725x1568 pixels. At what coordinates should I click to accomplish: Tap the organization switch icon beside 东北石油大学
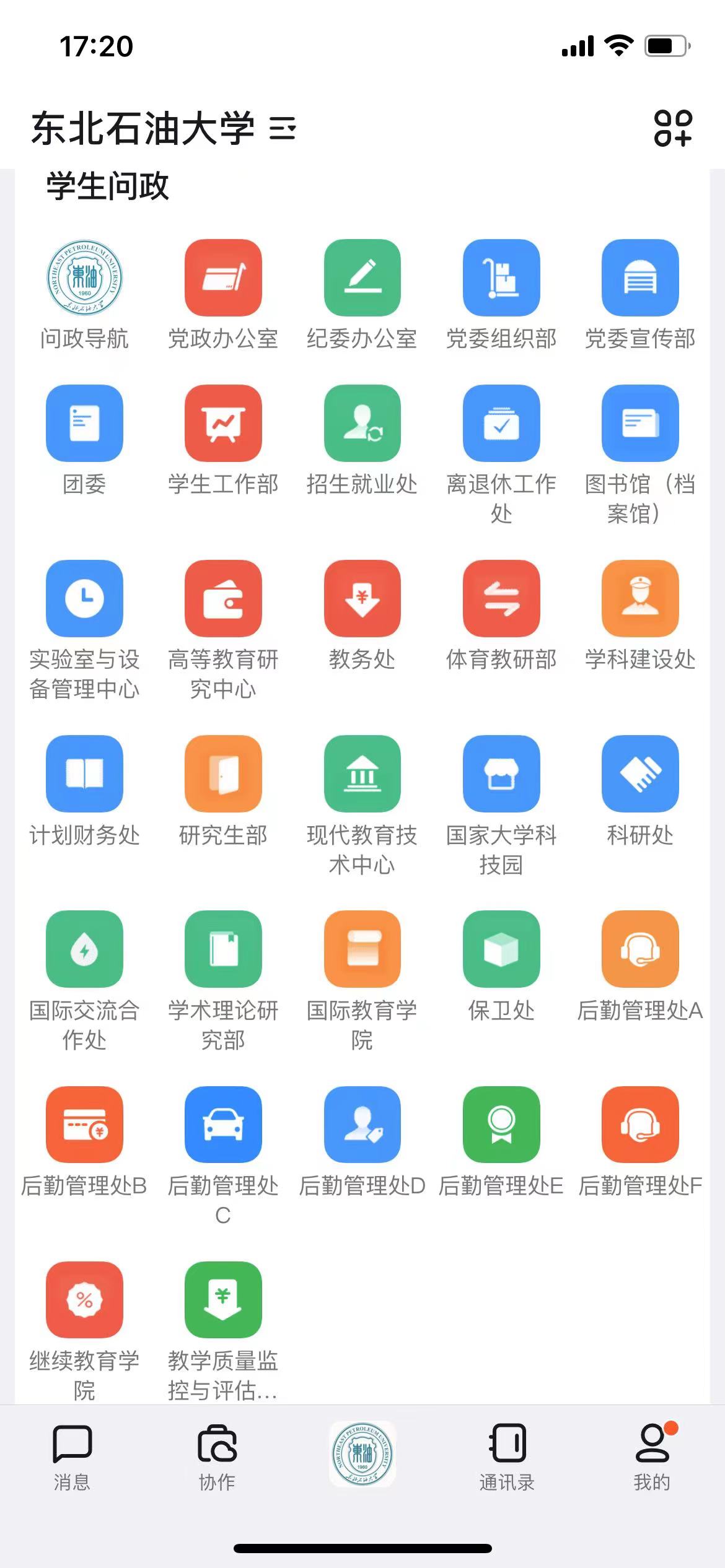point(283,129)
